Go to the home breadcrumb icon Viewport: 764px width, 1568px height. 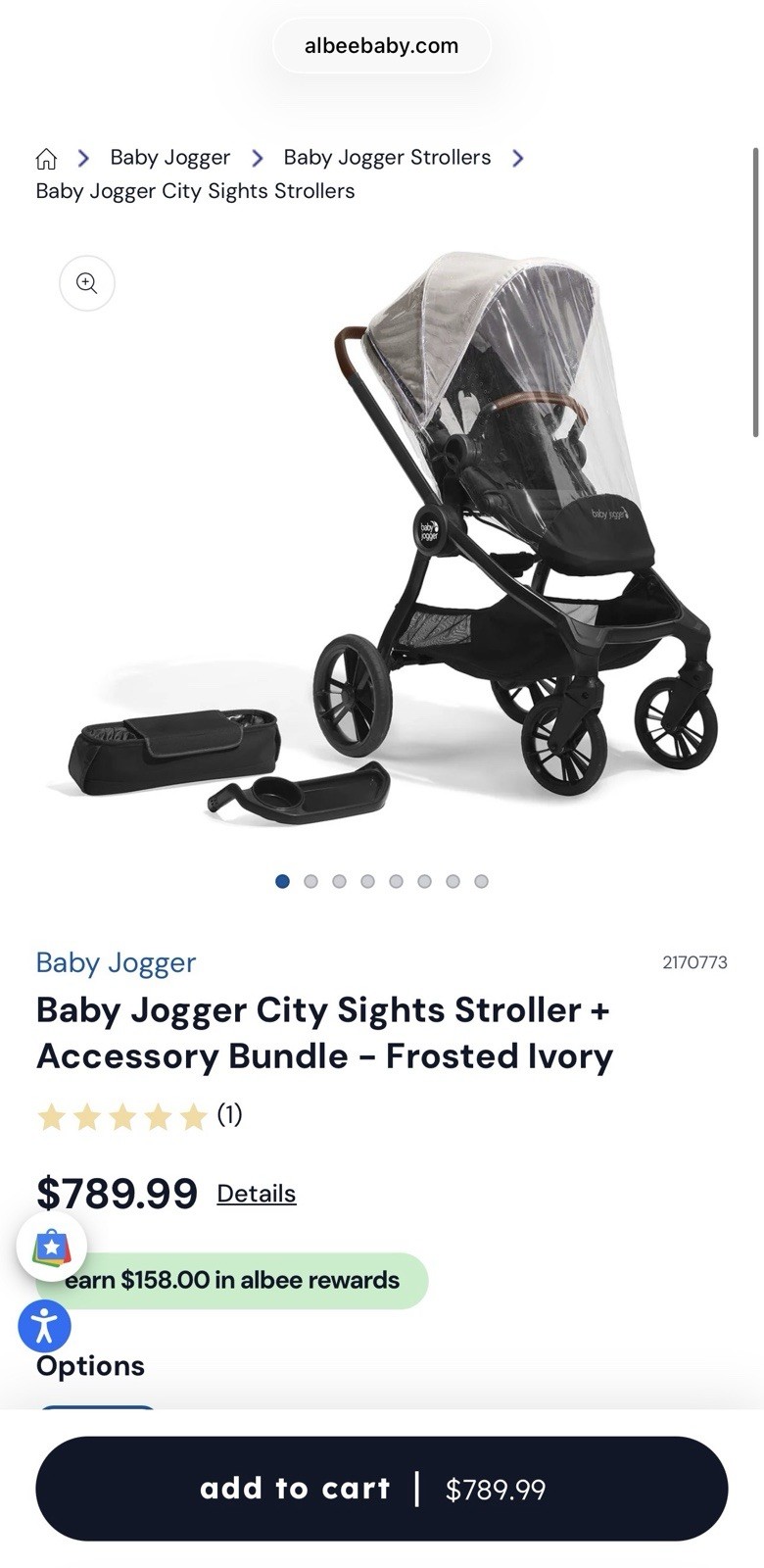pos(46,159)
